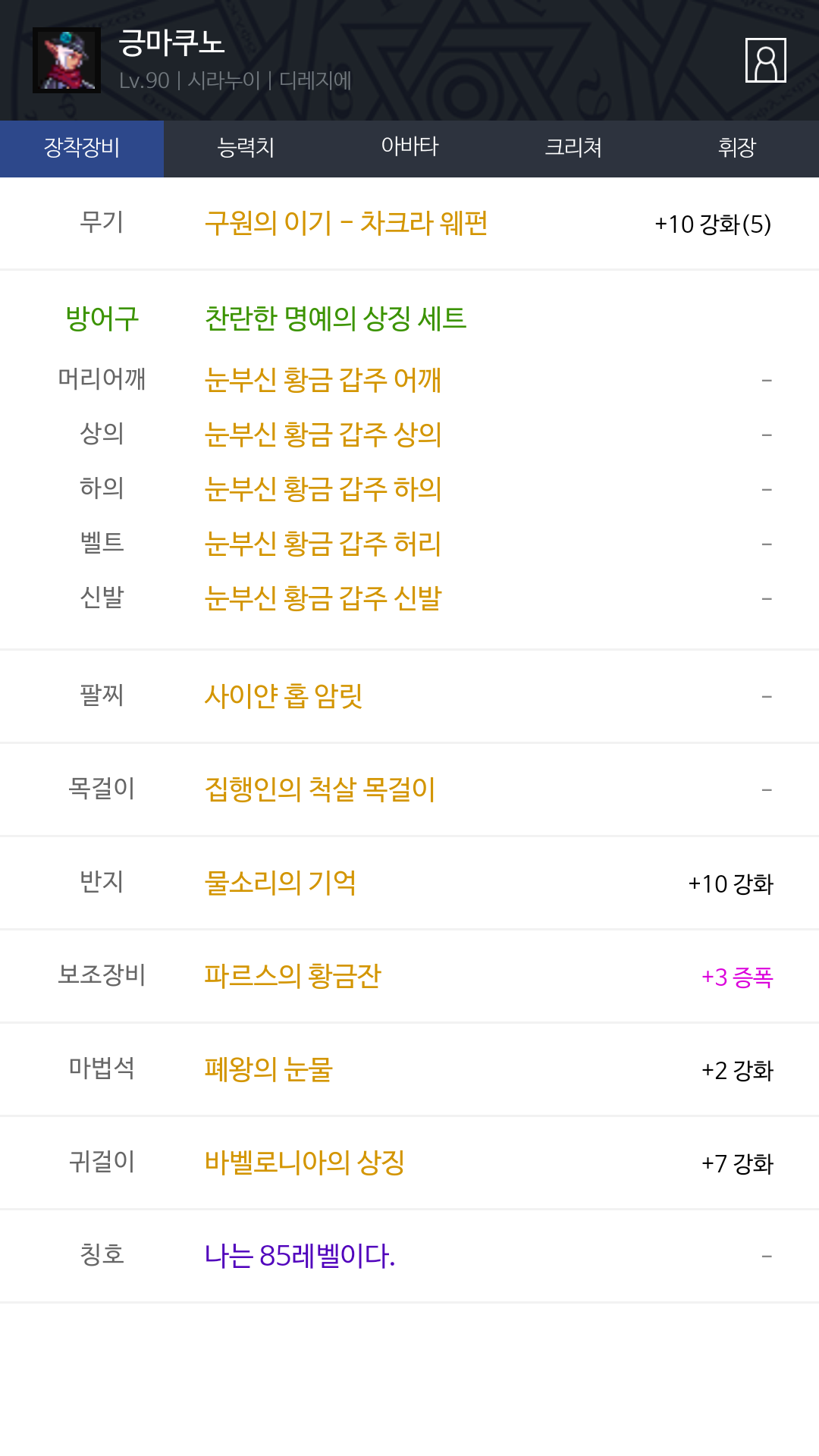The width and height of the screenshot is (819, 1456).
Task: View title 나는 85레벨이다.
Action: pos(300,1256)
